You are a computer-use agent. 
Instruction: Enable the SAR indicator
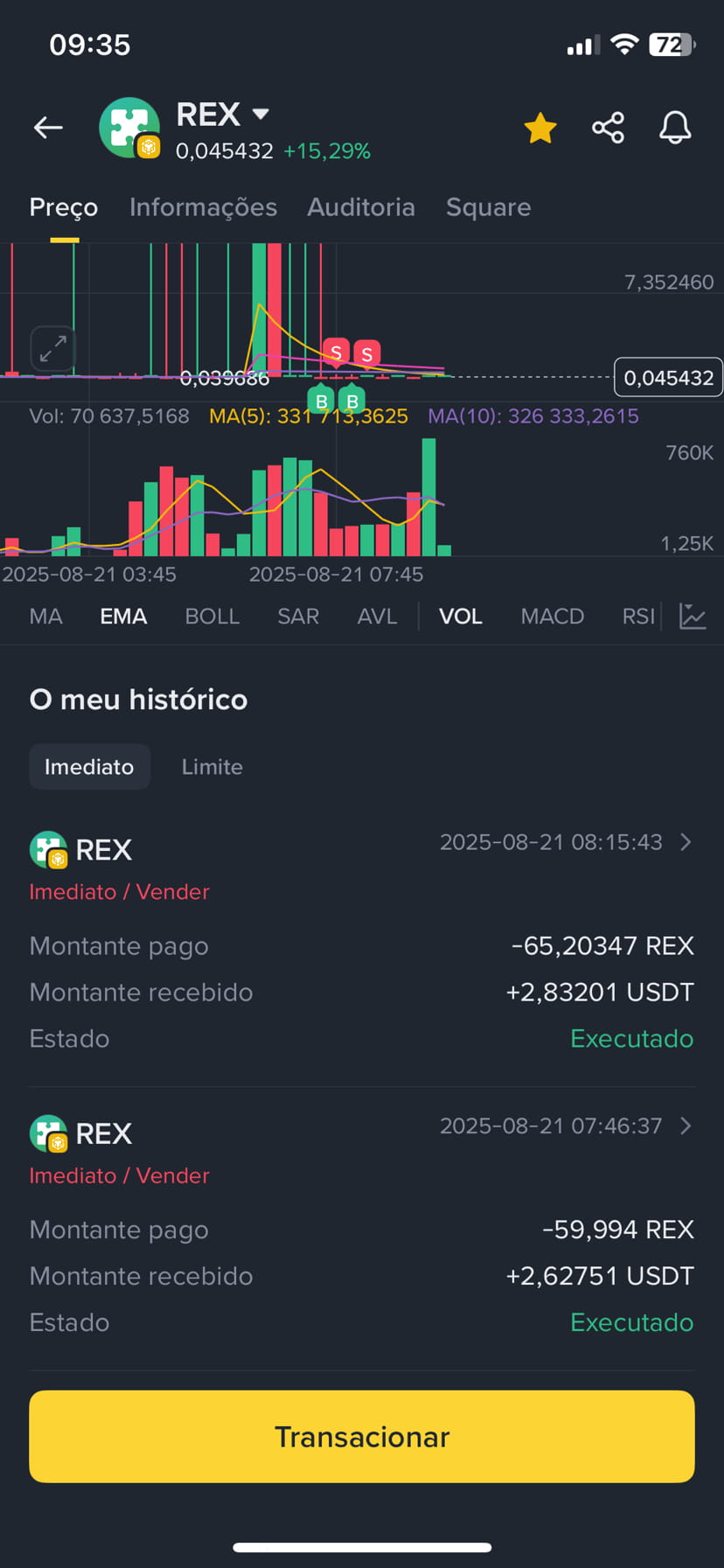tap(298, 617)
